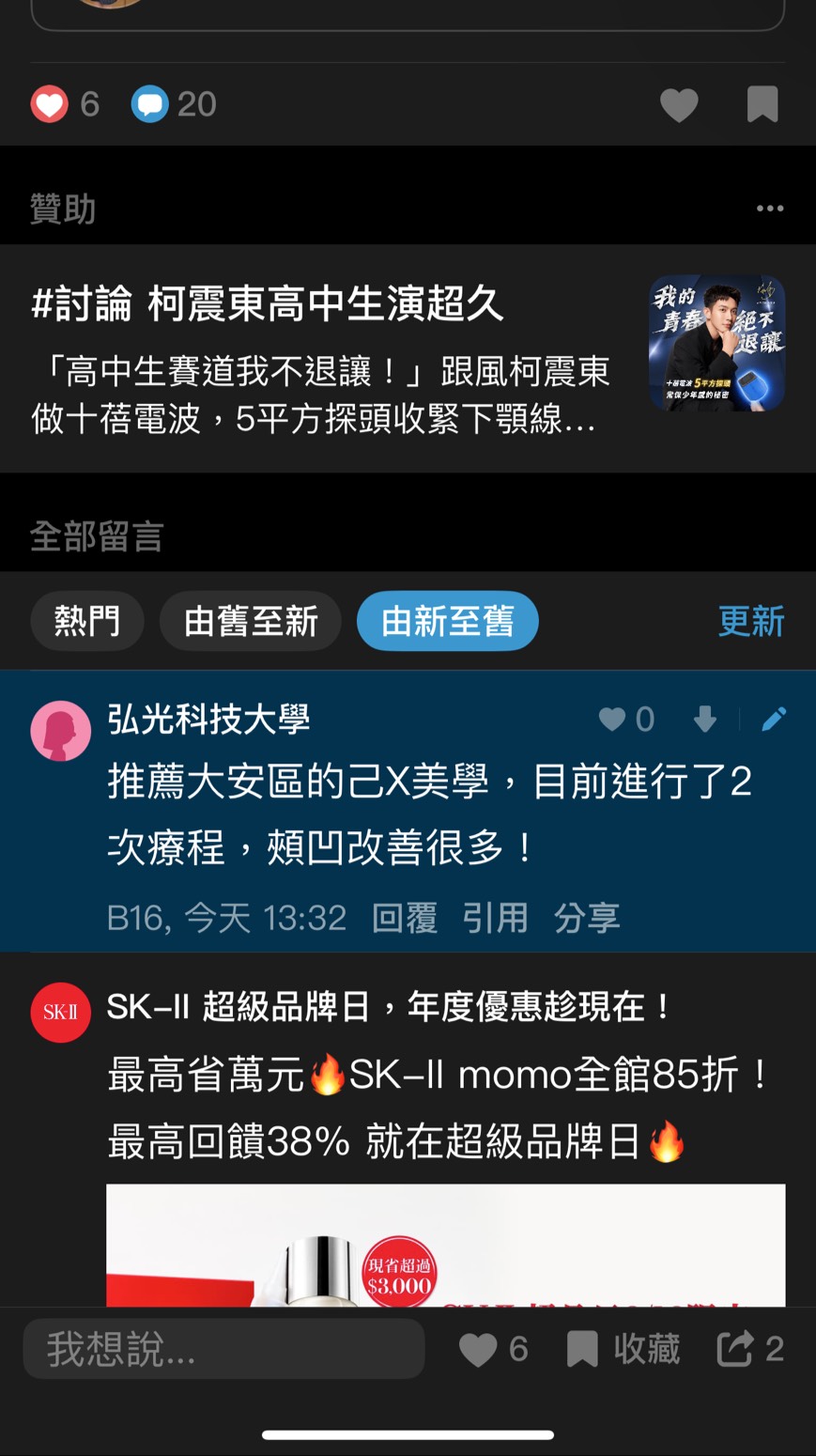Sort comments by 熱門
This screenshot has width=816, height=1456.
[x=86, y=621]
